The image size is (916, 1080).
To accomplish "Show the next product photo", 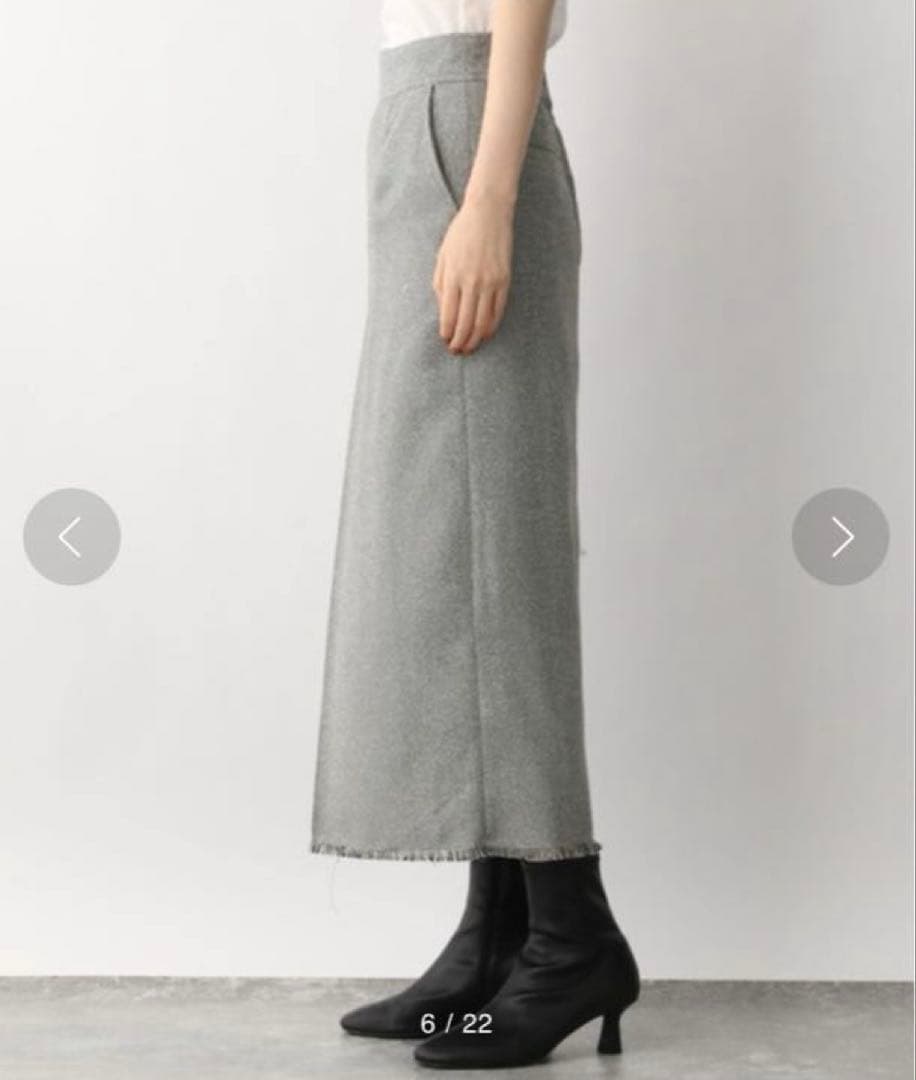I will [x=841, y=537].
